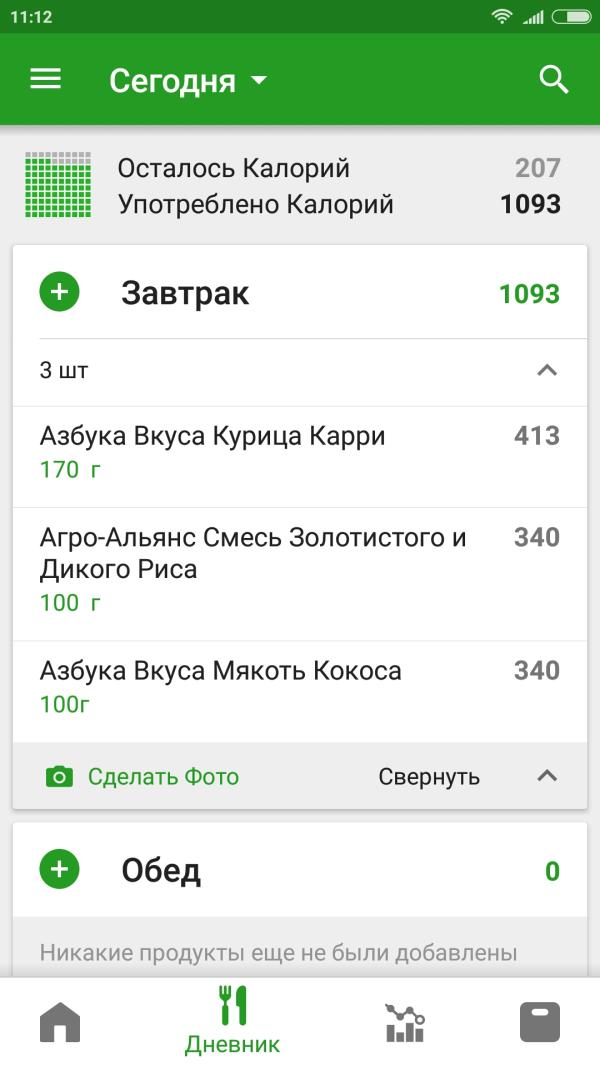
Task: Select the Дневник tab
Action: [x=232, y=1022]
